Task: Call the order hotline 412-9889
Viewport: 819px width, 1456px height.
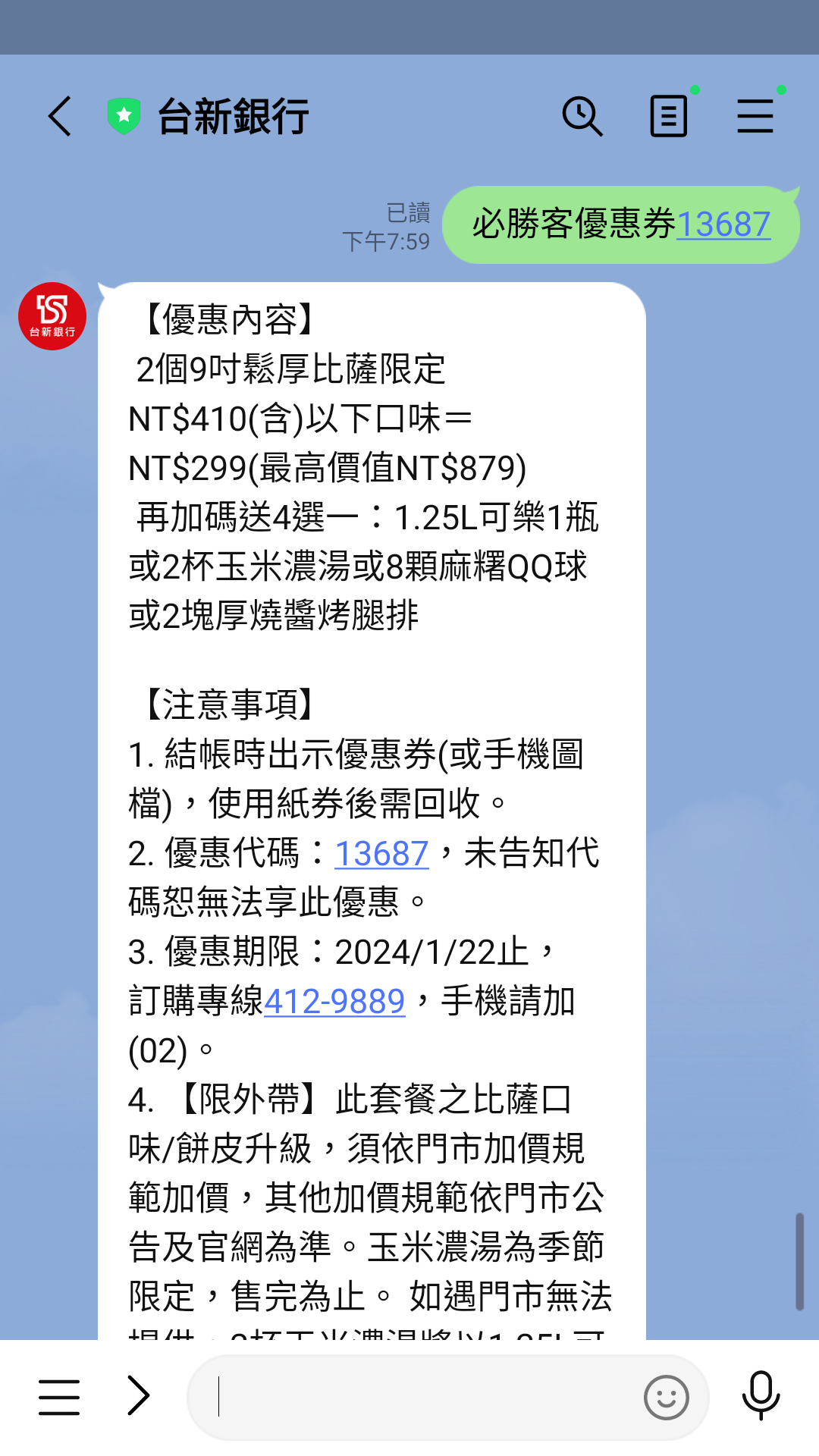Action: tap(334, 1002)
